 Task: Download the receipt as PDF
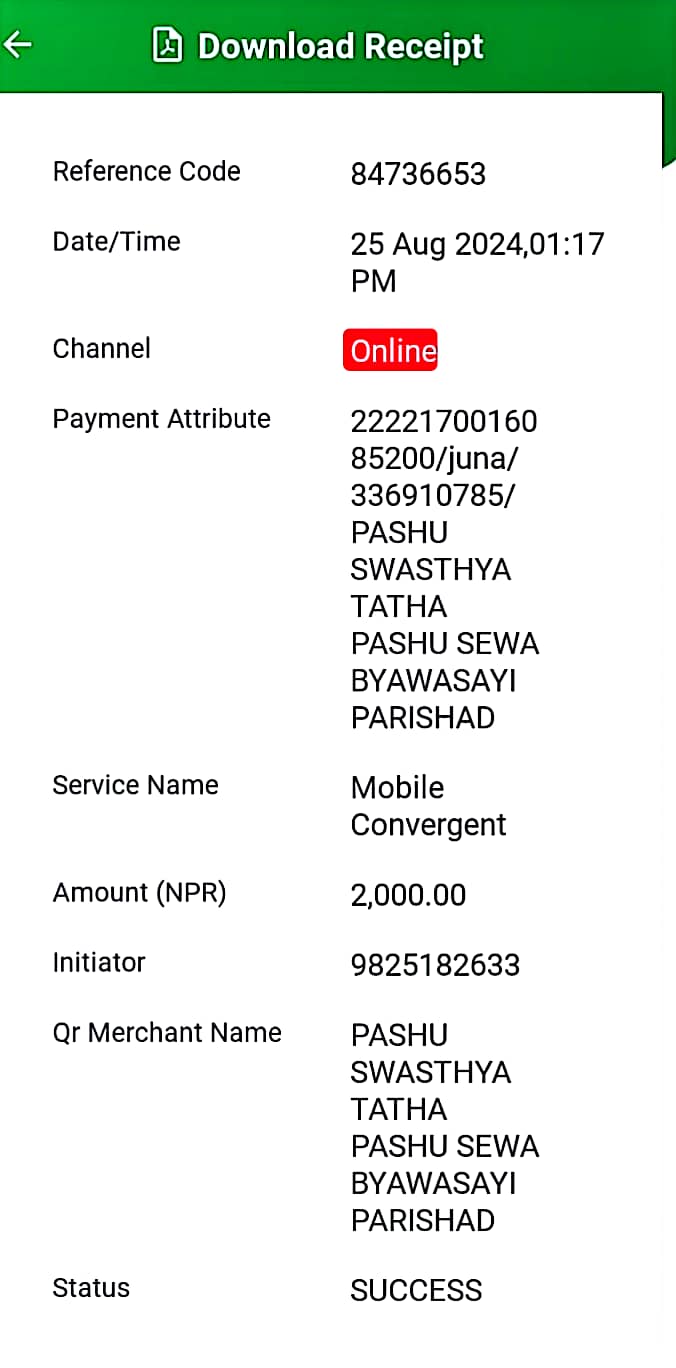click(318, 46)
